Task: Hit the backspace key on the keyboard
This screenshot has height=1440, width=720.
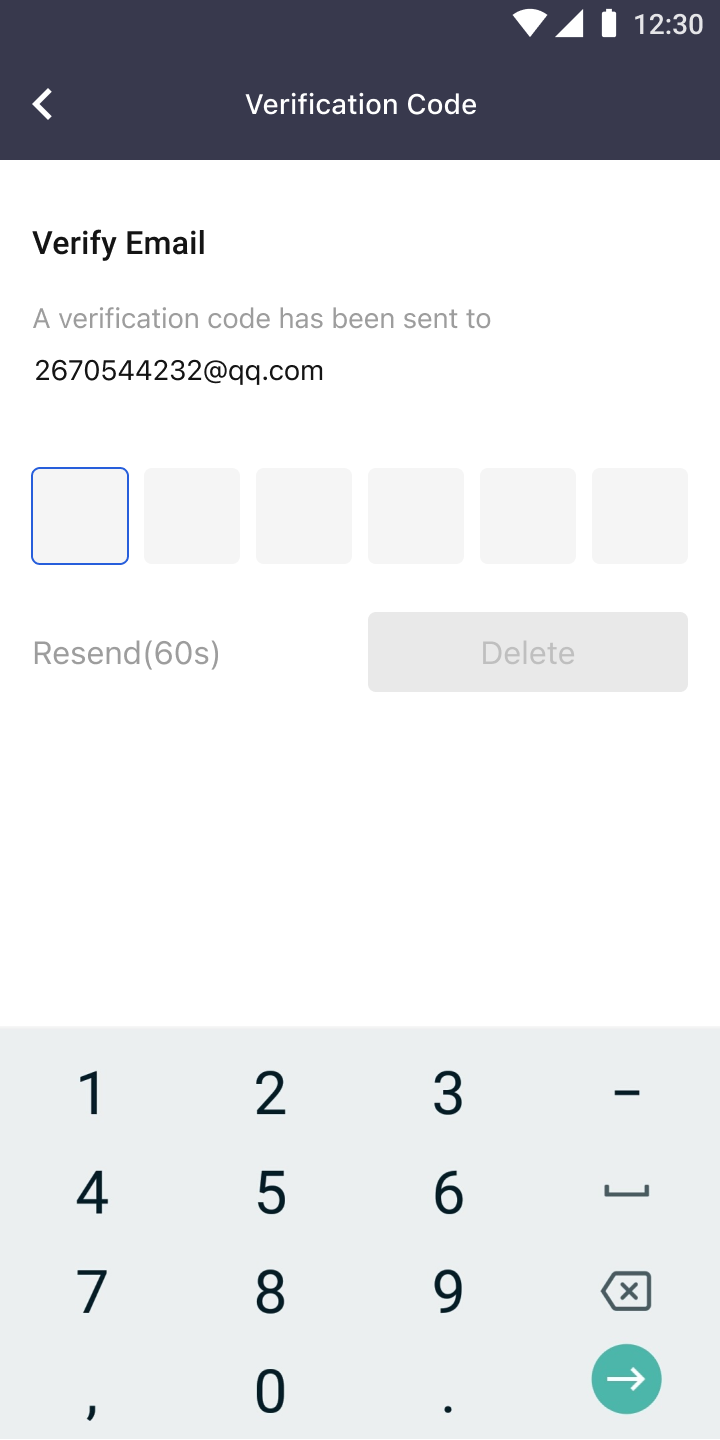Action: pyautogui.click(x=626, y=1291)
